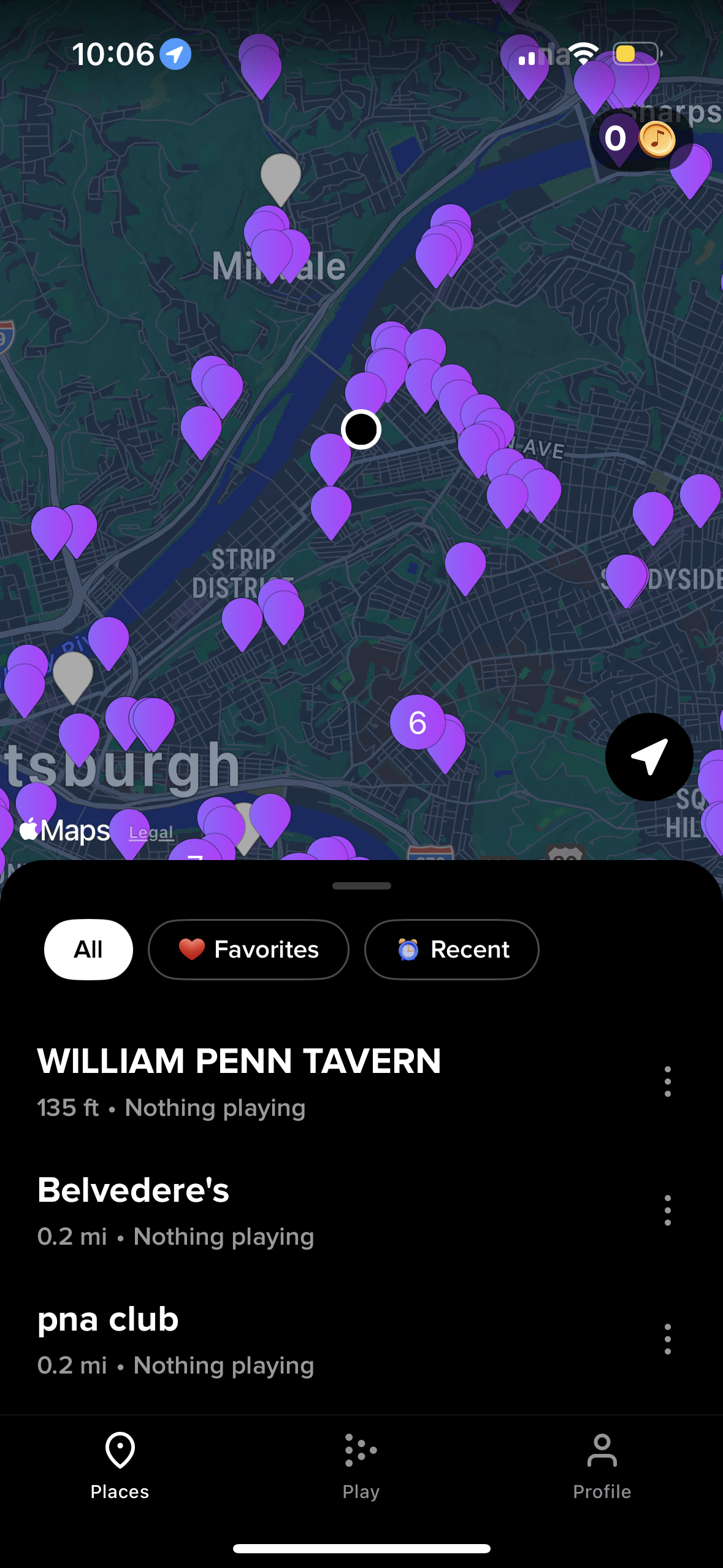Open the Legal link
Screen dimensions: 723x1568
(x=151, y=832)
